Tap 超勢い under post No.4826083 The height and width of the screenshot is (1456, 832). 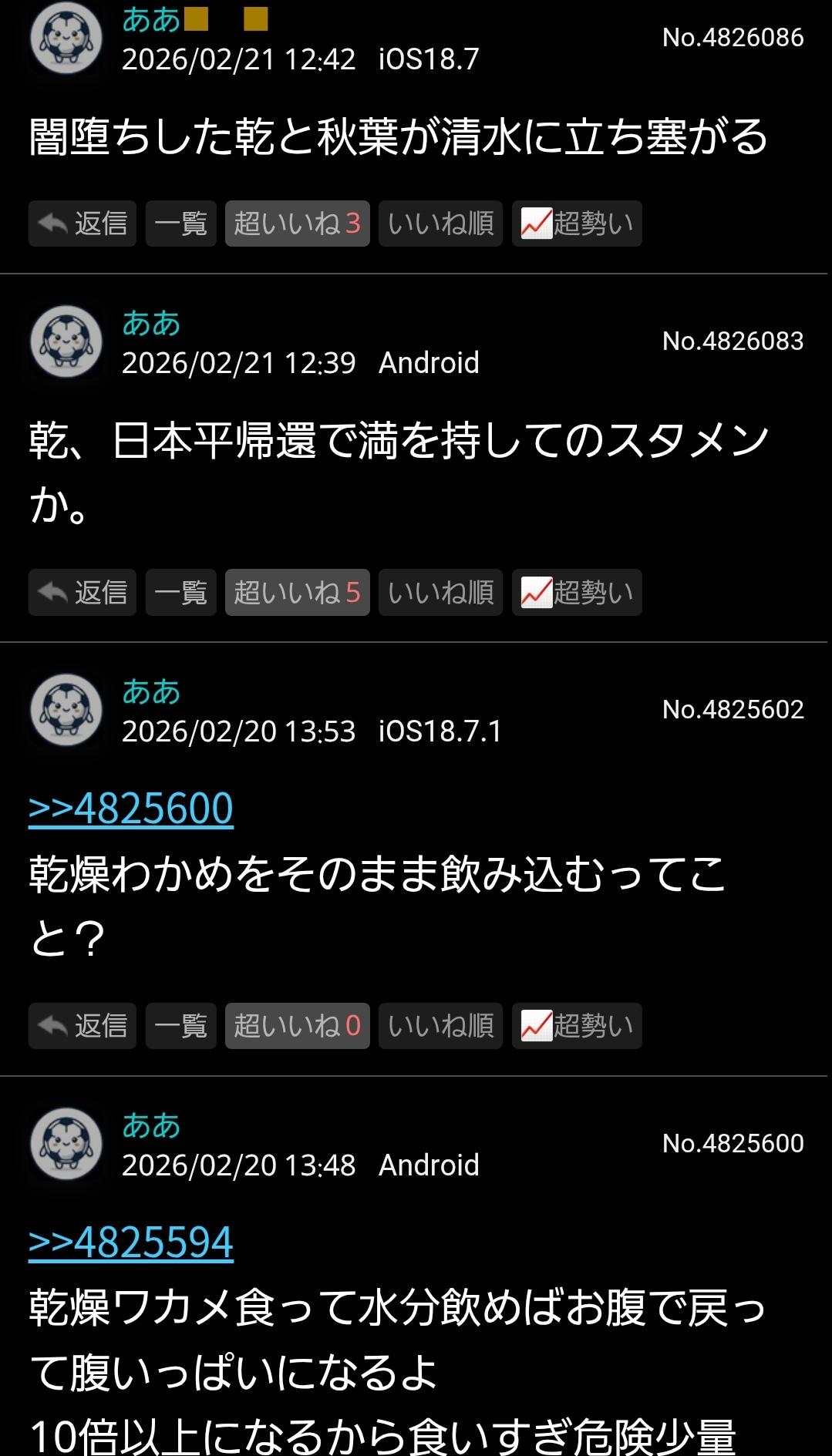[577, 592]
